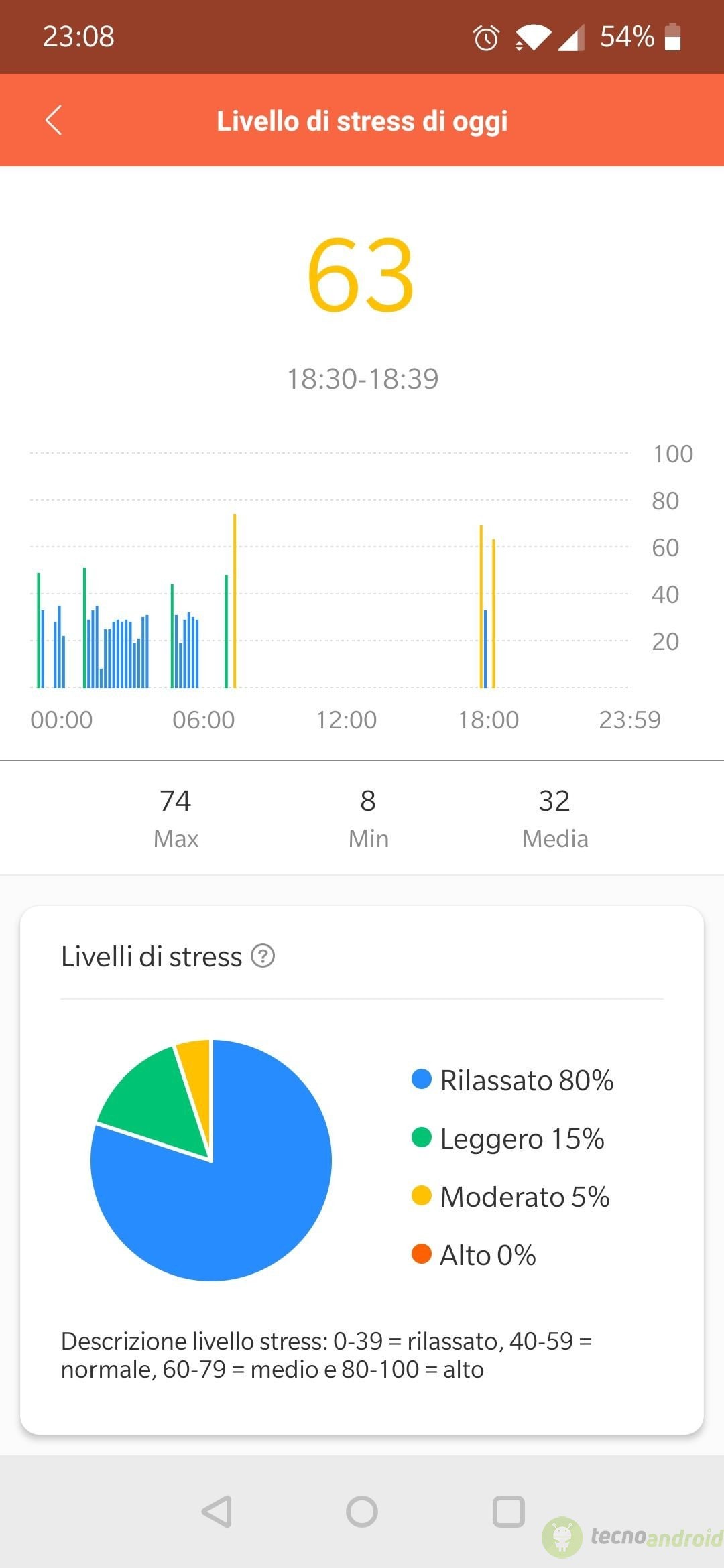Viewport: 724px width, 1568px height.
Task: Tap the system back navigation button
Action: [217, 1511]
